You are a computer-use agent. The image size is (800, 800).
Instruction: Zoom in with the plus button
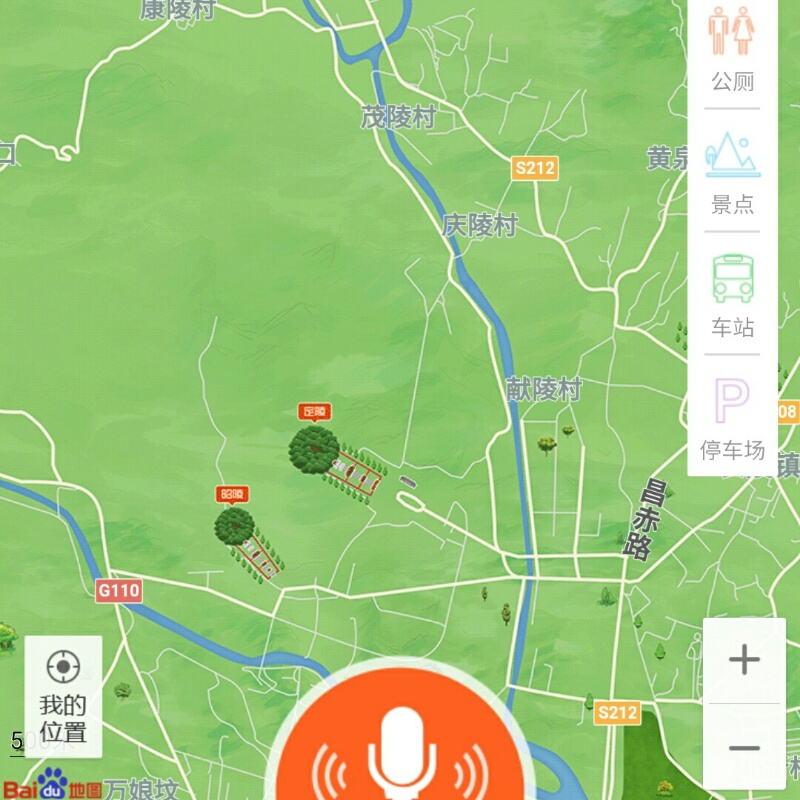tap(744, 660)
